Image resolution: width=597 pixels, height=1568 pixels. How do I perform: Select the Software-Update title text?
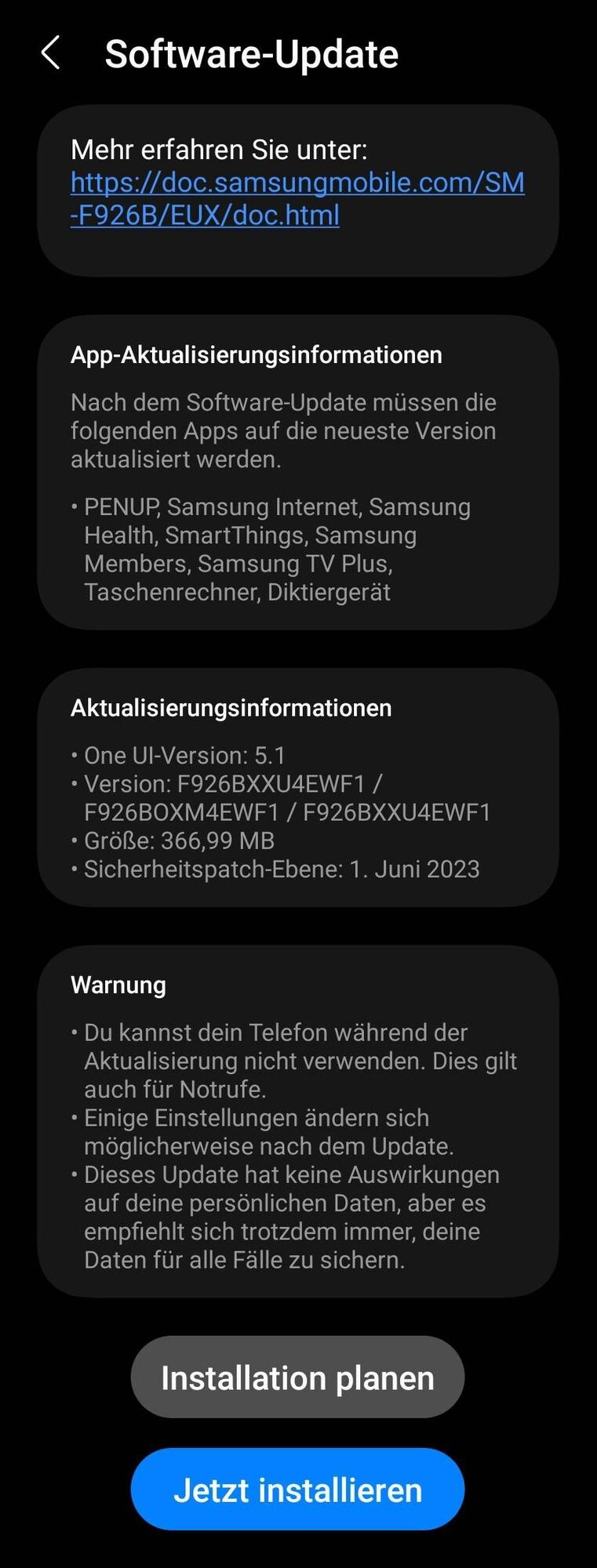coord(251,53)
